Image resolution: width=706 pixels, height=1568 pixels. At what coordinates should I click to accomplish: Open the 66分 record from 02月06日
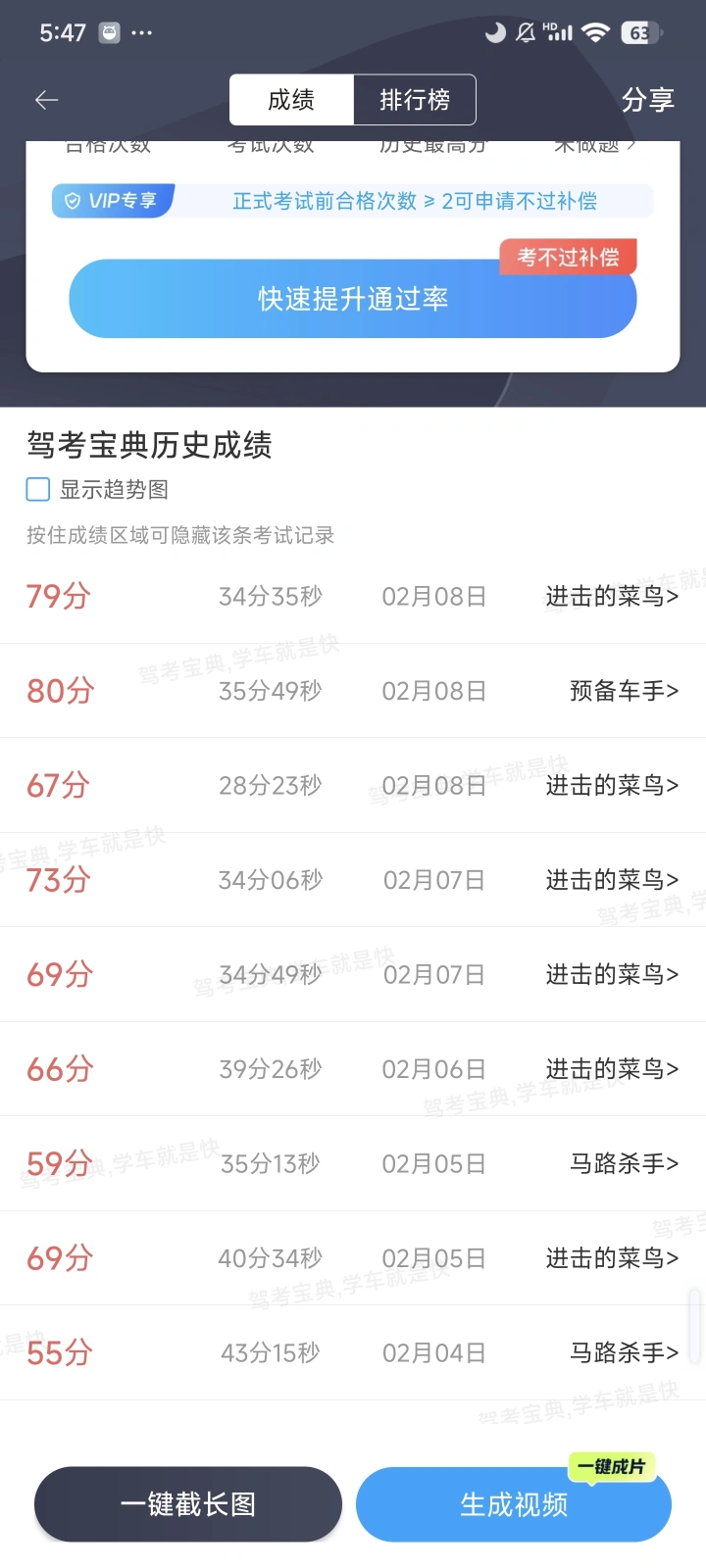(x=353, y=1069)
